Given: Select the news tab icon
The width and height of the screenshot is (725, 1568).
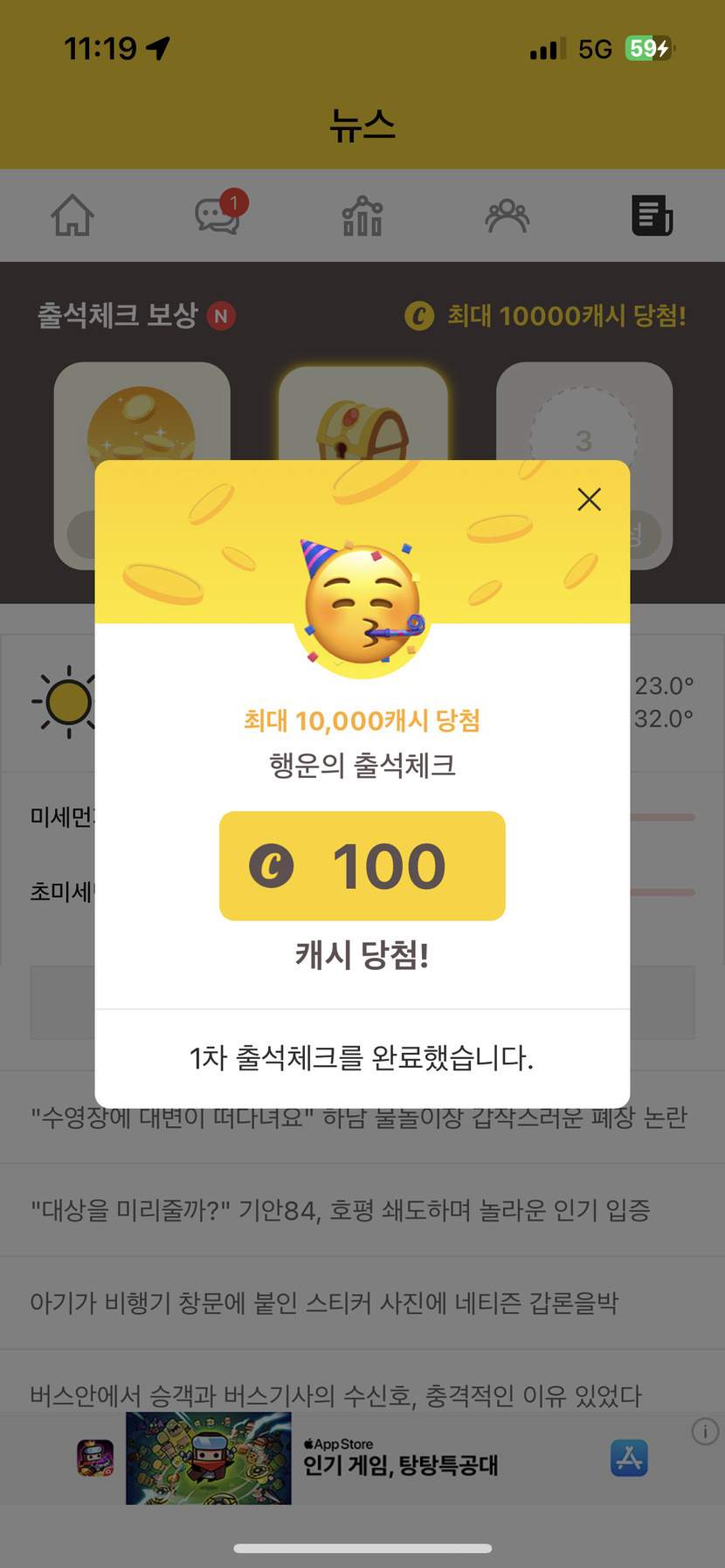Looking at the screenshot, I should click(x=652, y=216).
